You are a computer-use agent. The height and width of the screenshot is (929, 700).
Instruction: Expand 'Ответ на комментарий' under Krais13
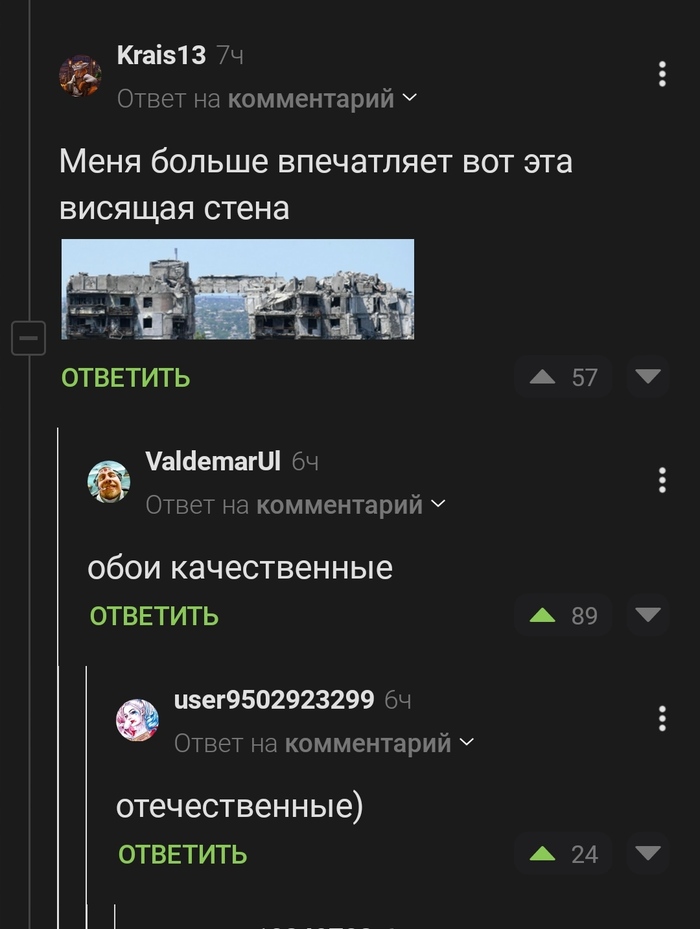pos(267,98)
